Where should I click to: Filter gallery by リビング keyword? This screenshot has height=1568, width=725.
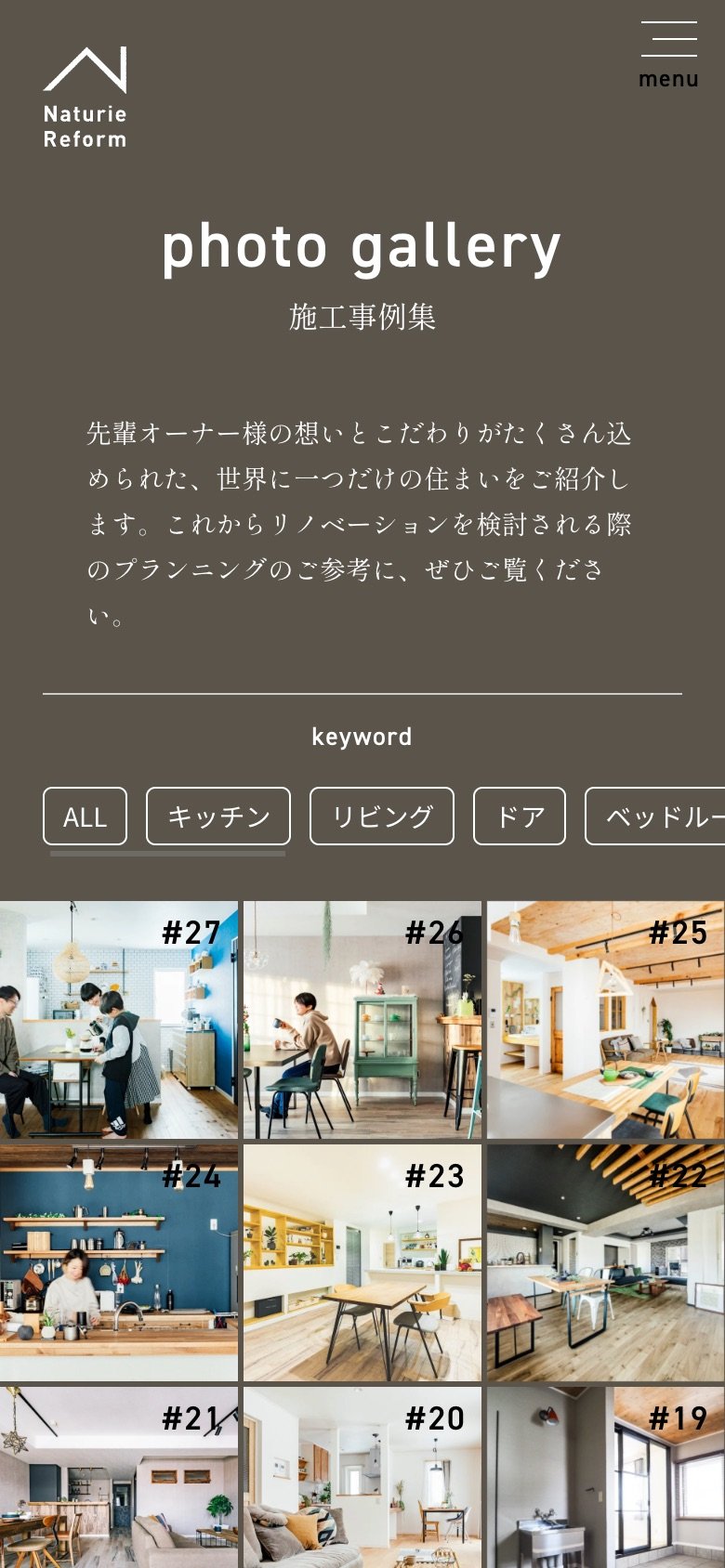click(x=382, y=817)
